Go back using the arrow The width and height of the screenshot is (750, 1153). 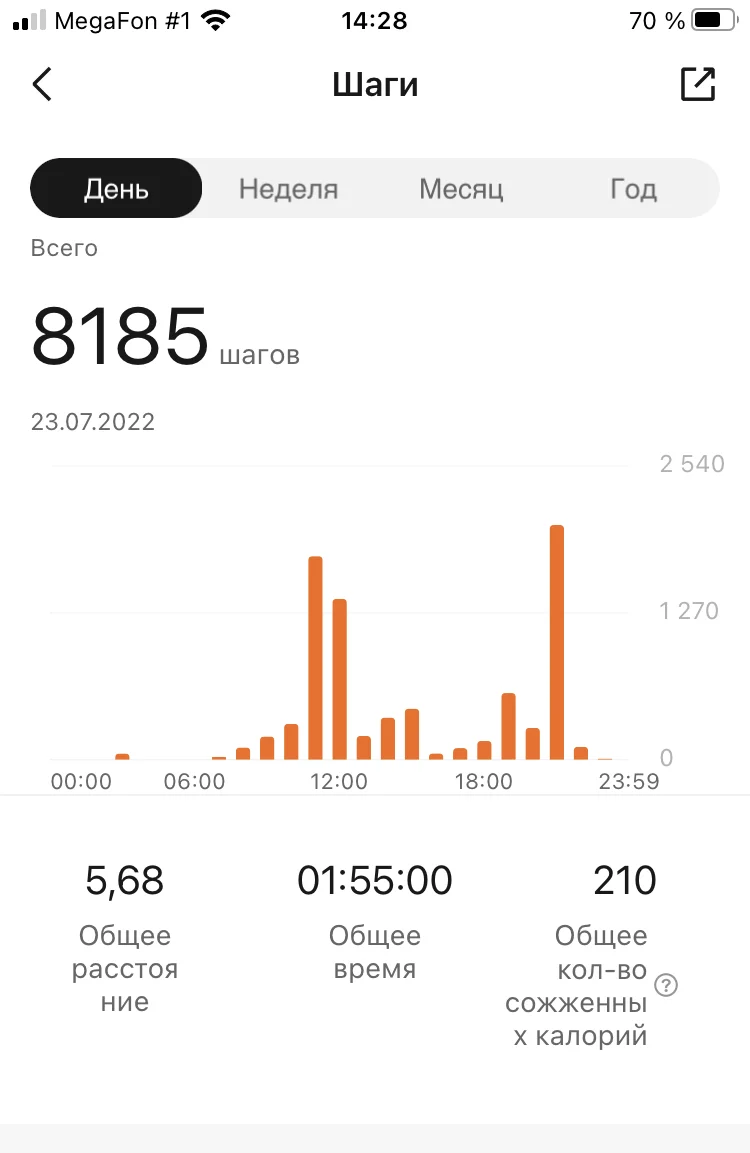pos(42,85)
